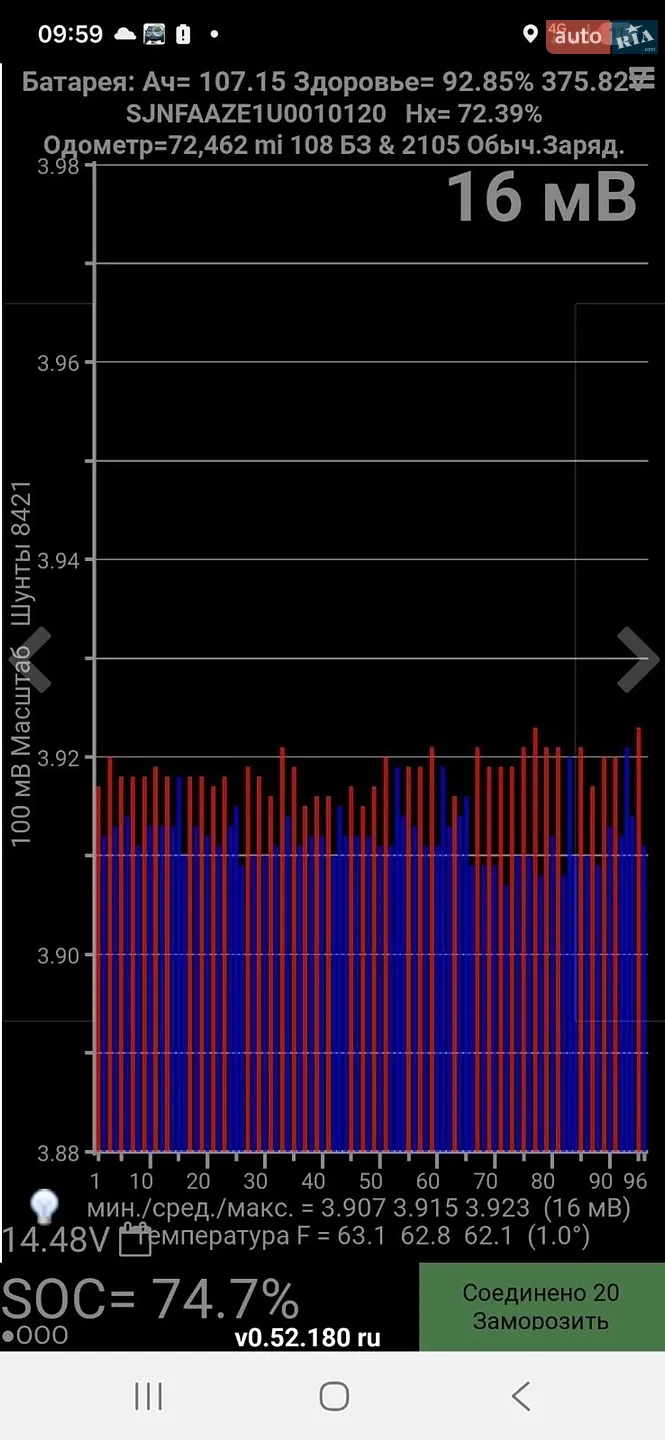The image size is (665, 1440).
Task: Go to the next screen with right chevron
Action: (637, 659)
